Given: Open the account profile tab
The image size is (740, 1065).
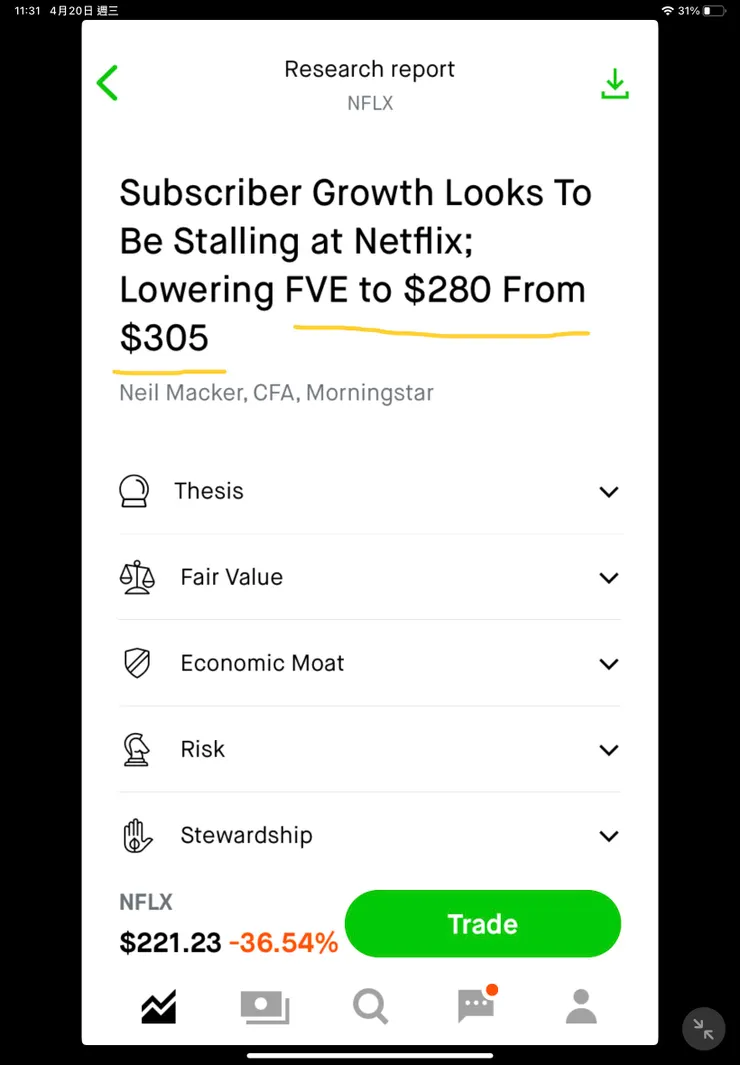Looking at the screenshot, I should coord(581,1006).
